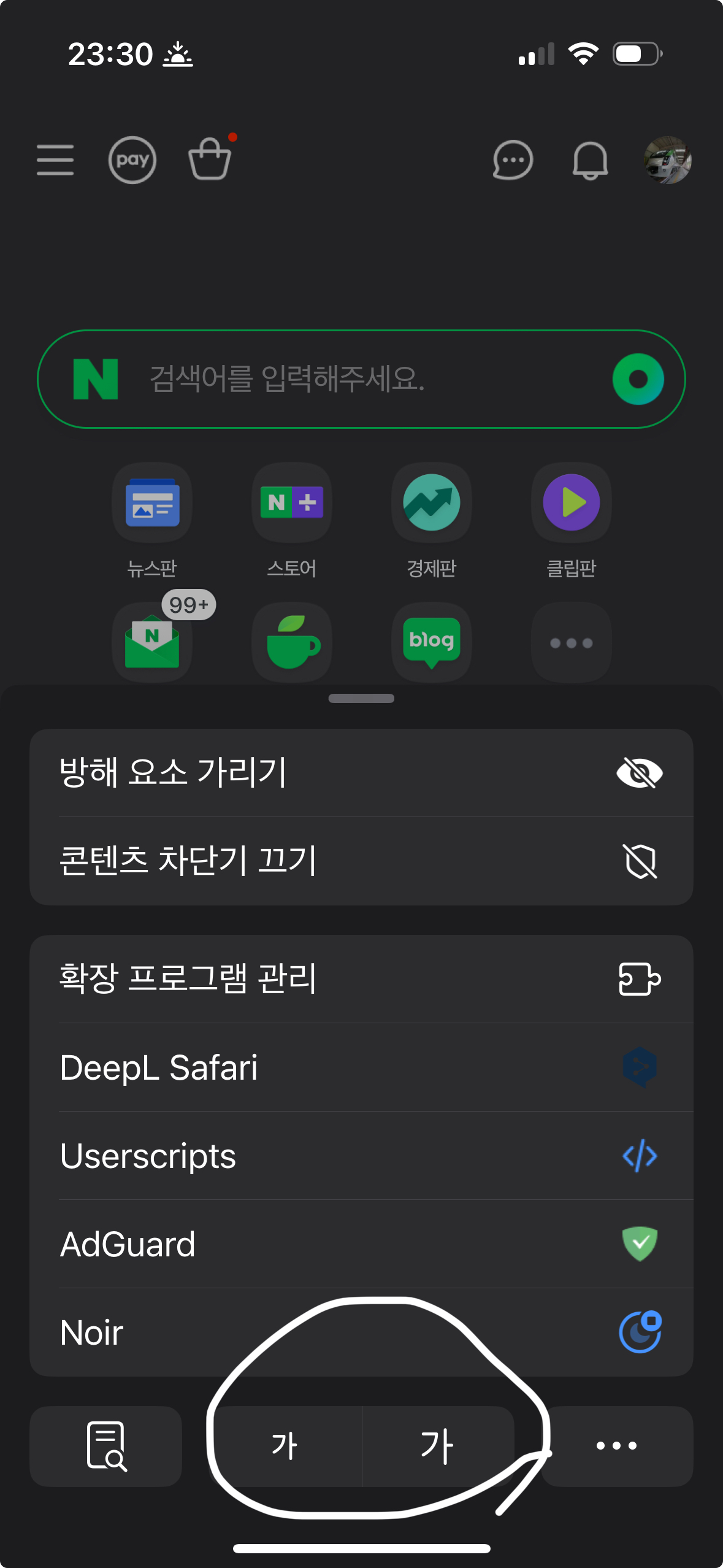Open 뉴스판 shortcut

[x=152, y=503]
